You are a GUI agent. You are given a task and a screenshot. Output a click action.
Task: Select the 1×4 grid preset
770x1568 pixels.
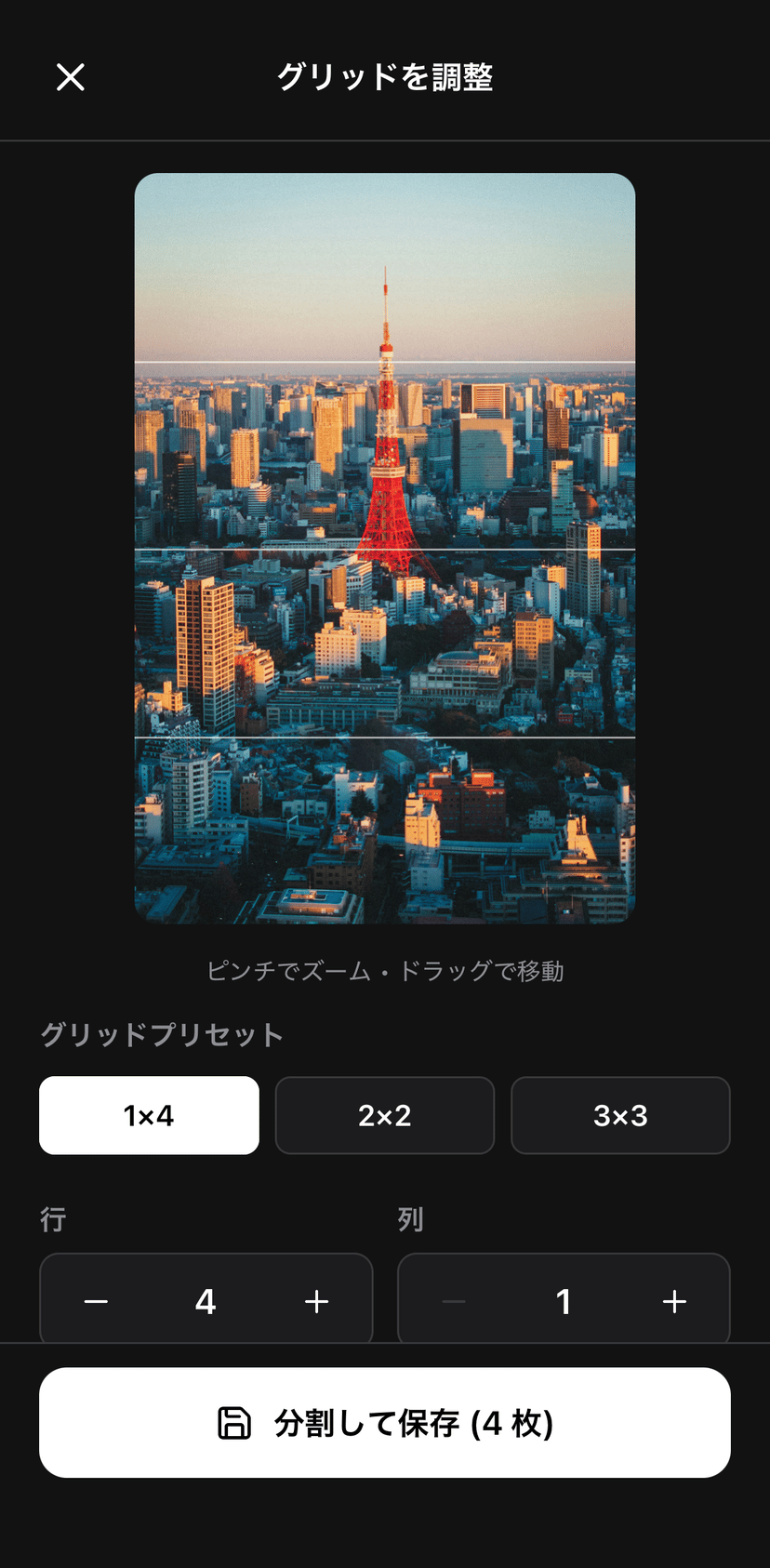149,1115
